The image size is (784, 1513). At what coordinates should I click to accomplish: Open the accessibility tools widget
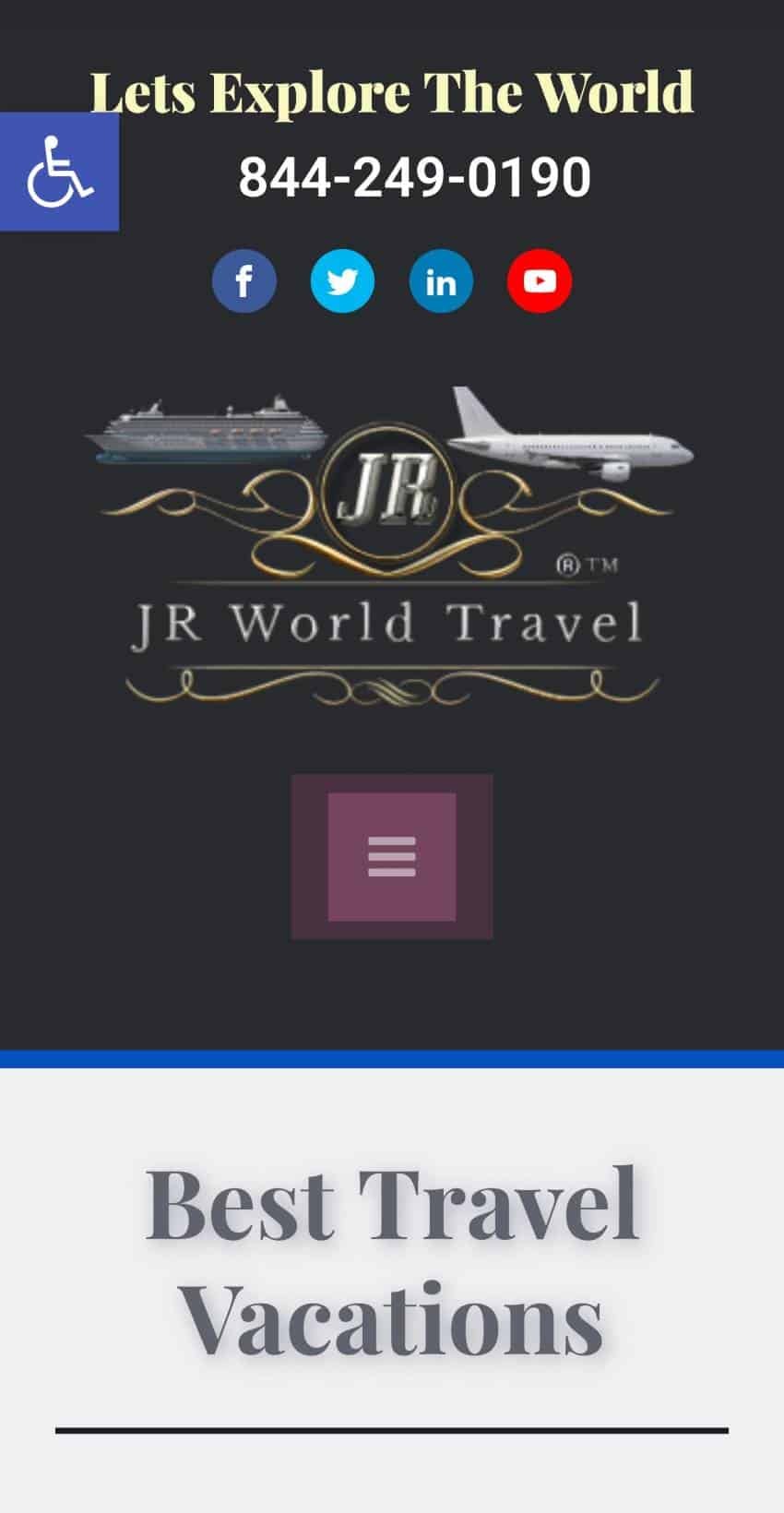tap(59, 172)
